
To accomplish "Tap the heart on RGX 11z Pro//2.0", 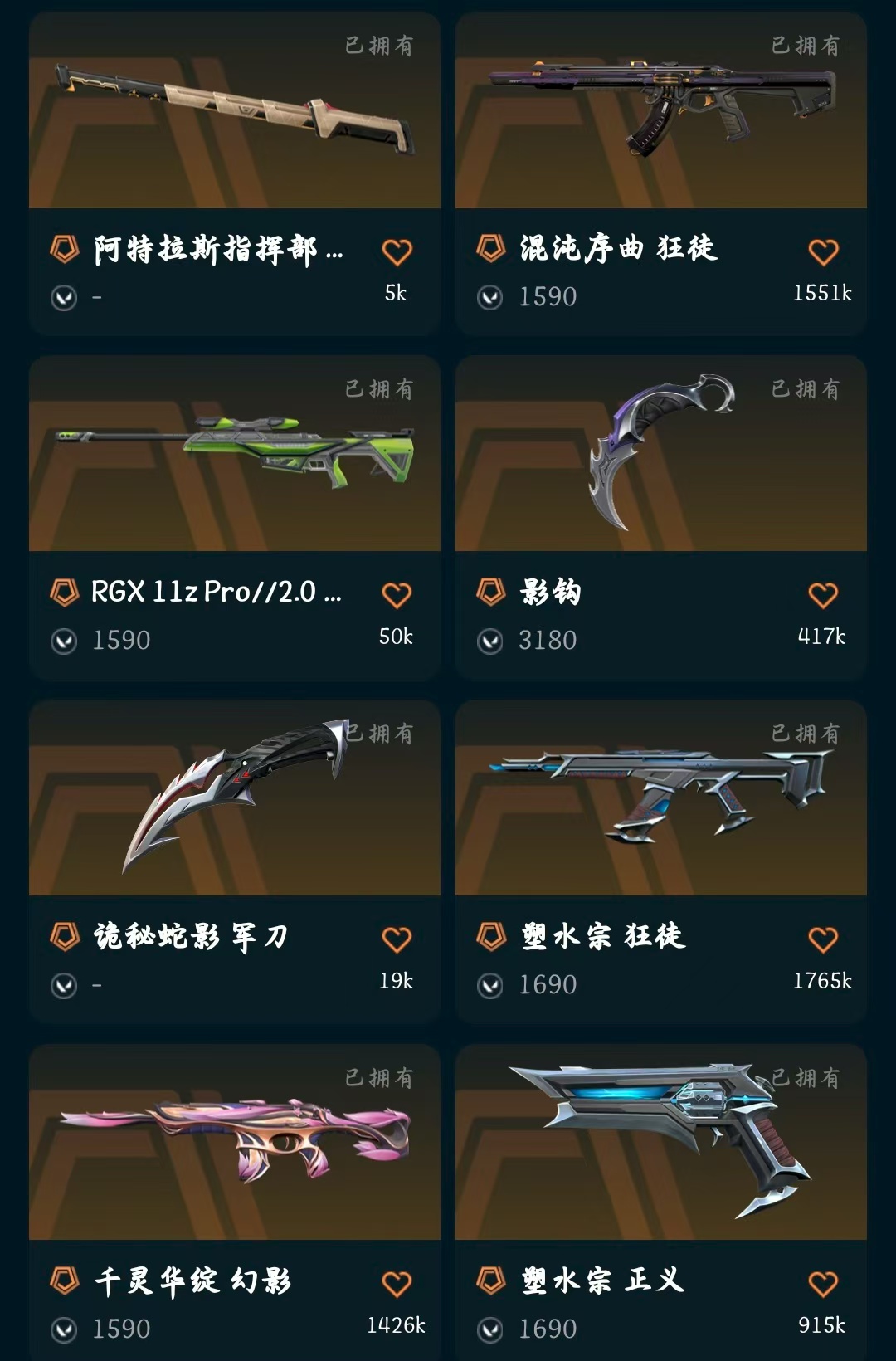I will tap(397, 595).
